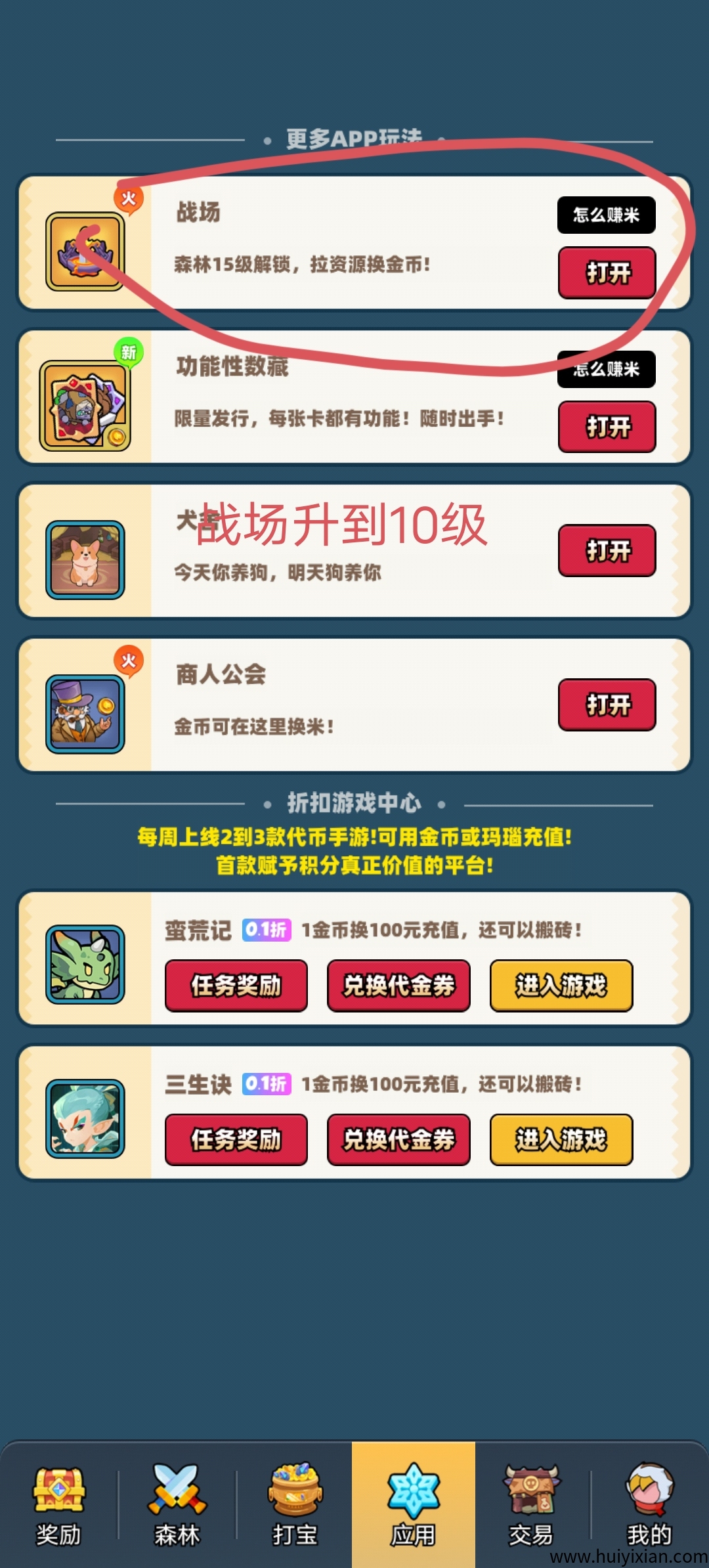Enter the game 蛮荒记
Image resolution: width=709 pixels, height=1568 pixels.
pos(561,985)
